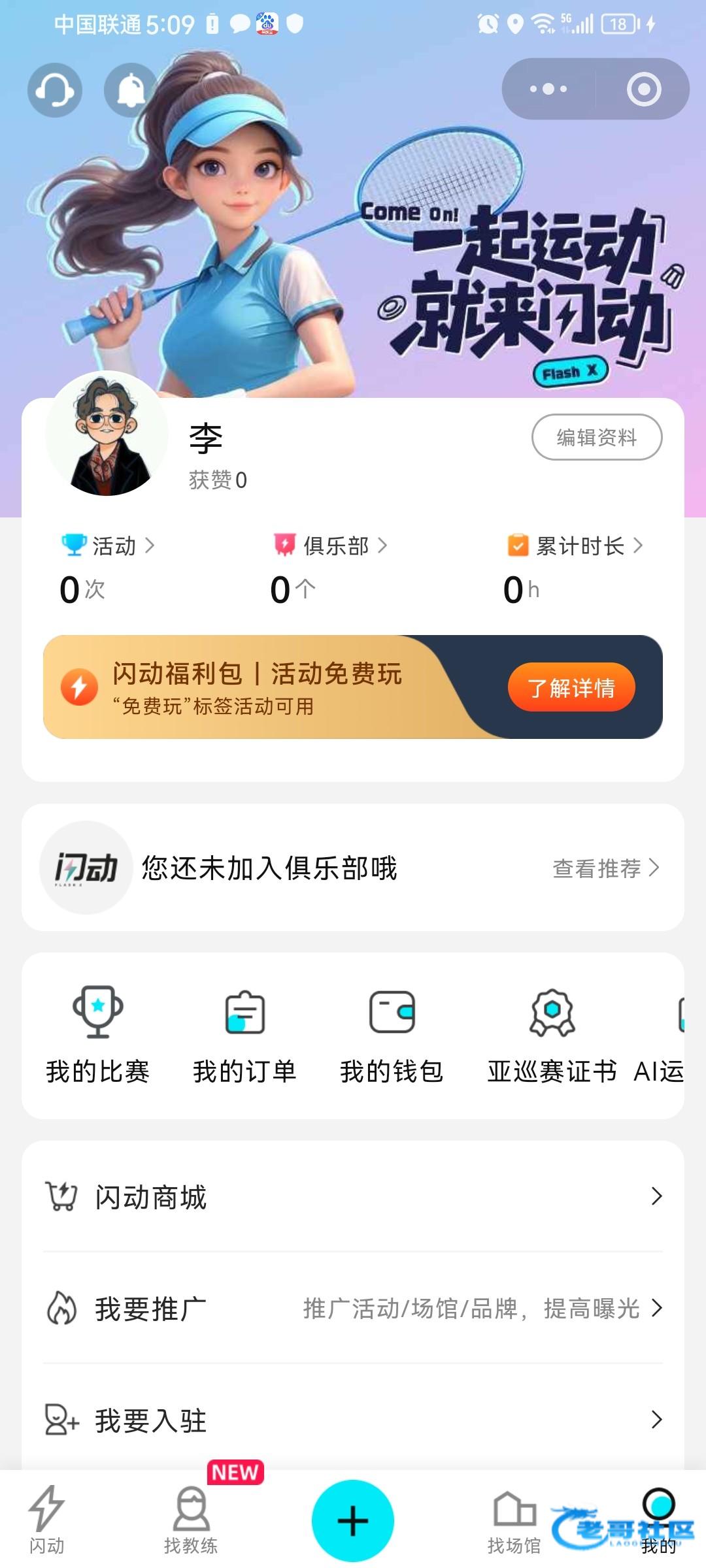Screen dimensions: 706x1568
Task: Open customer service headset icon
Action: (x=55, y=90)
